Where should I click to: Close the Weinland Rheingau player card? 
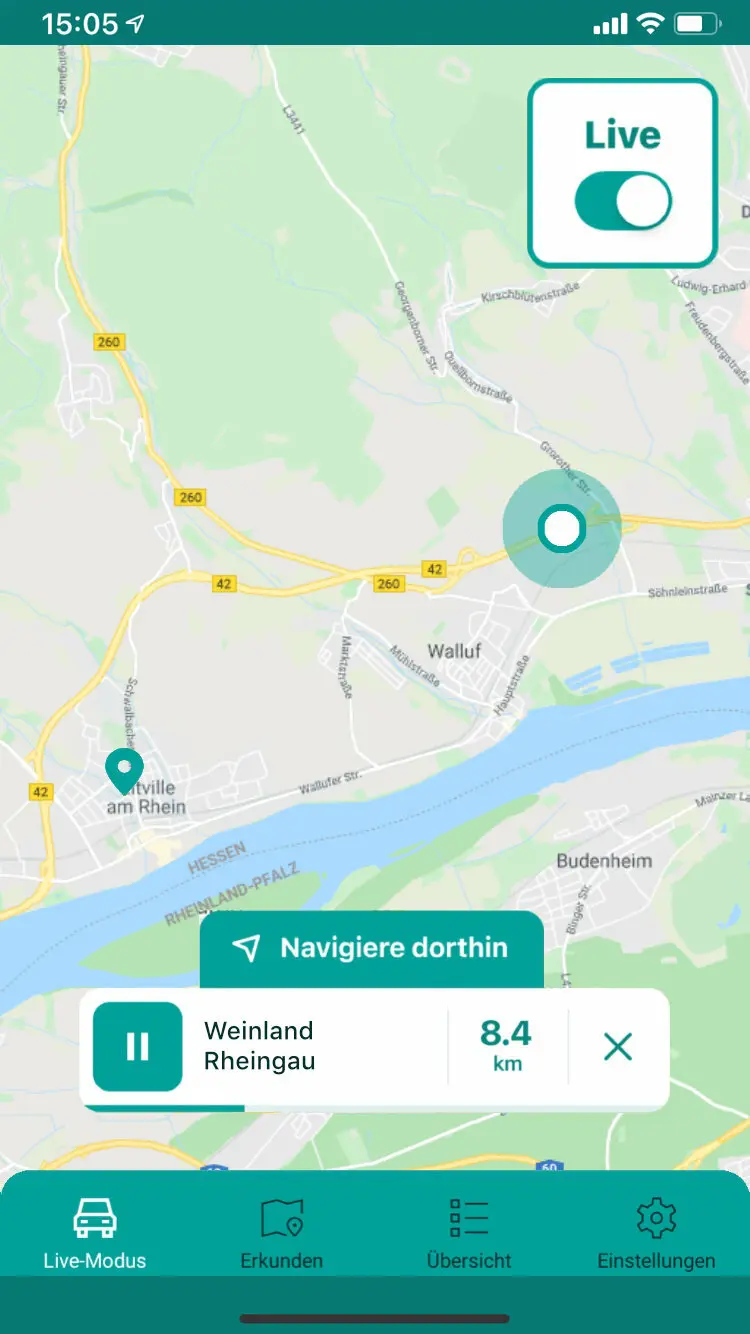(618, 1047)
